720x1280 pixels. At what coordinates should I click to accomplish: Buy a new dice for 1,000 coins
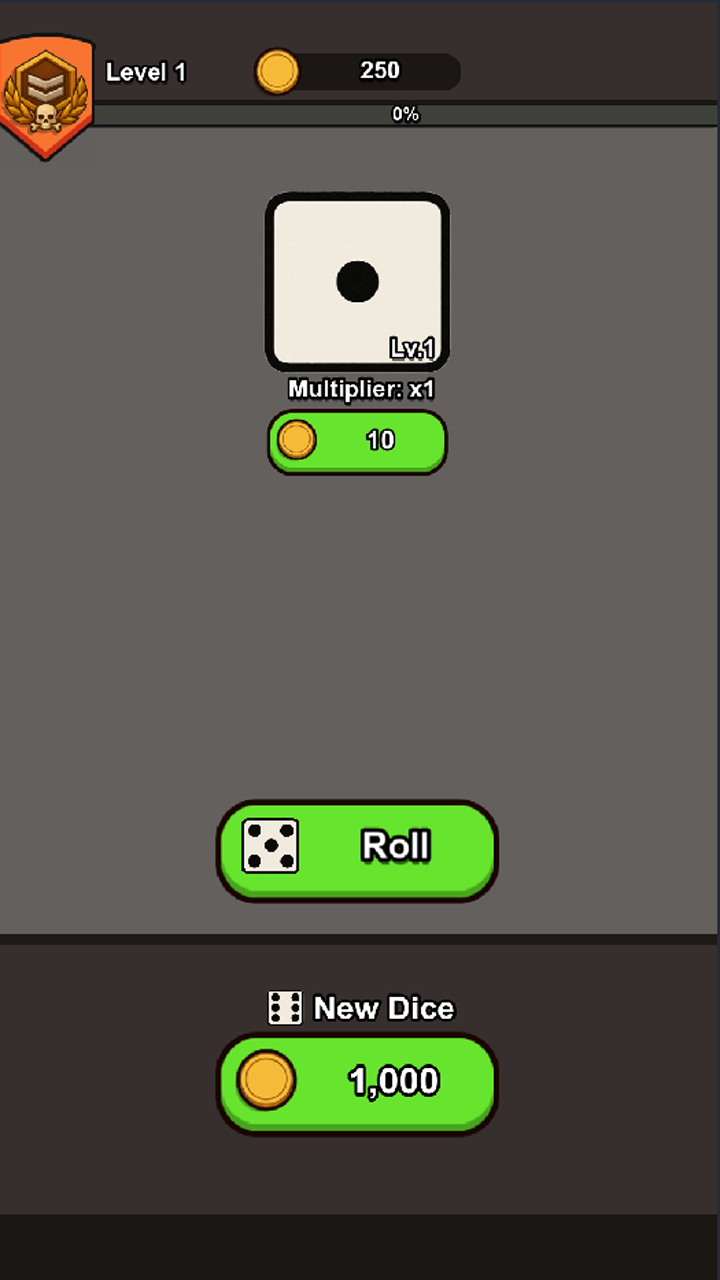tap(357, 1082)
